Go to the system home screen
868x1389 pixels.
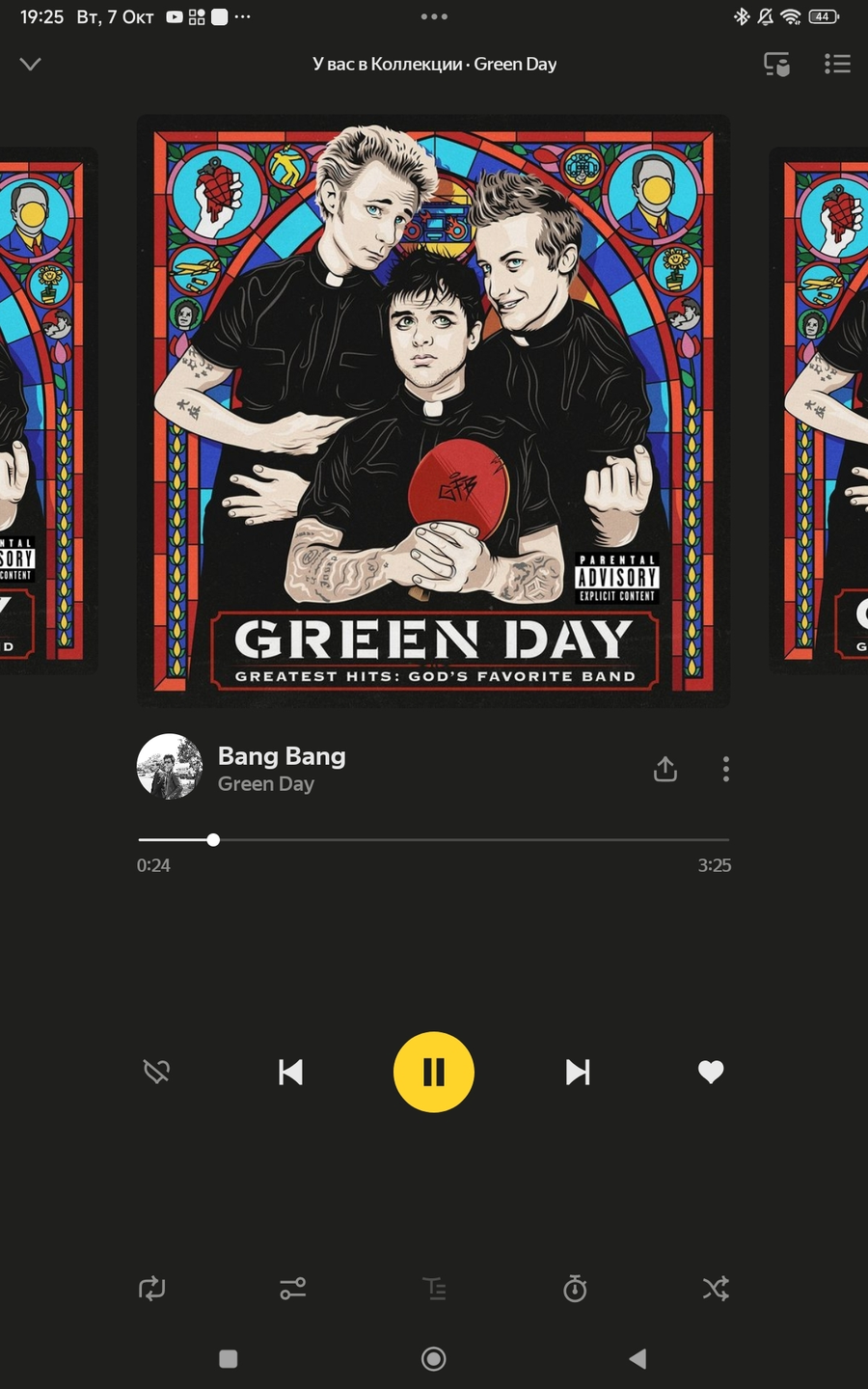(434, 1359)
